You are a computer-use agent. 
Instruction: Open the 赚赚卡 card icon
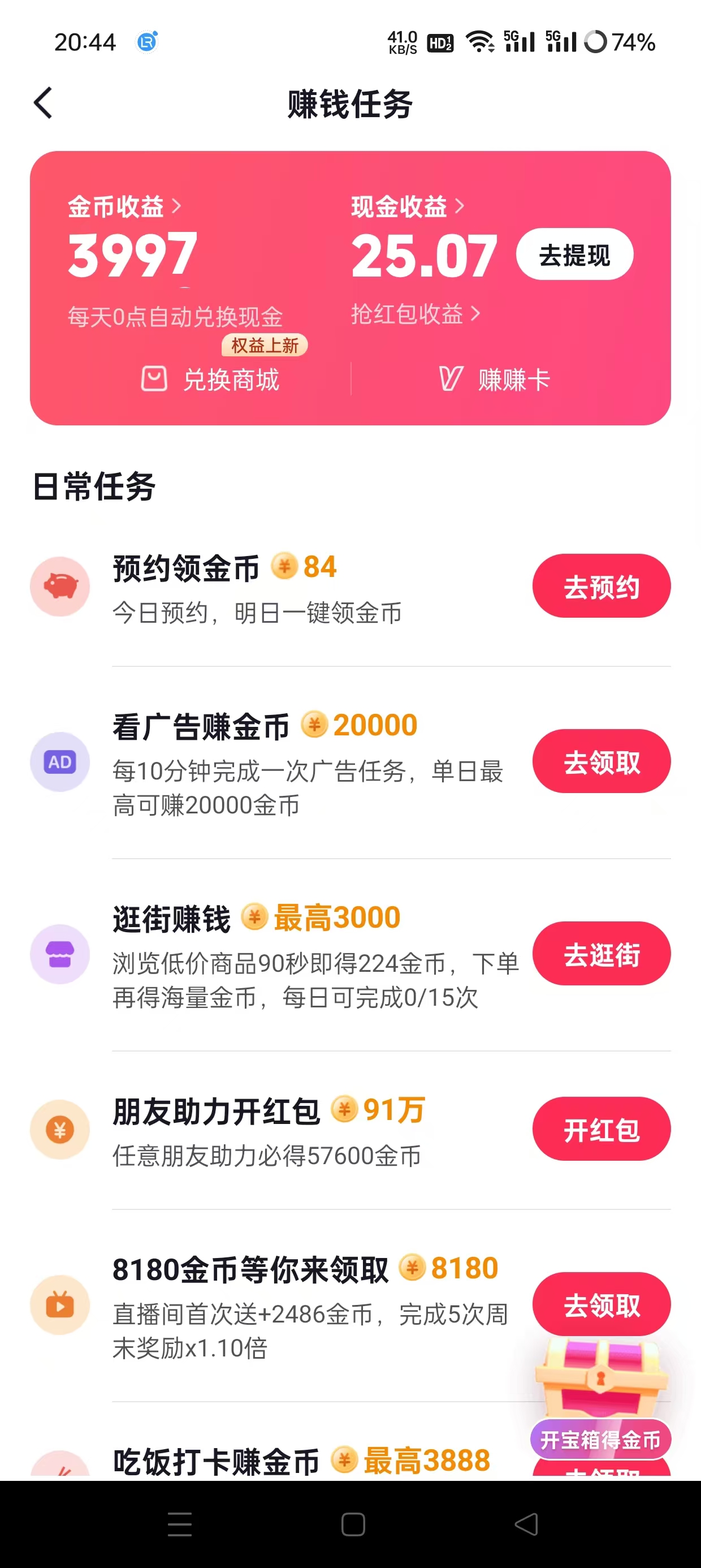452,380
